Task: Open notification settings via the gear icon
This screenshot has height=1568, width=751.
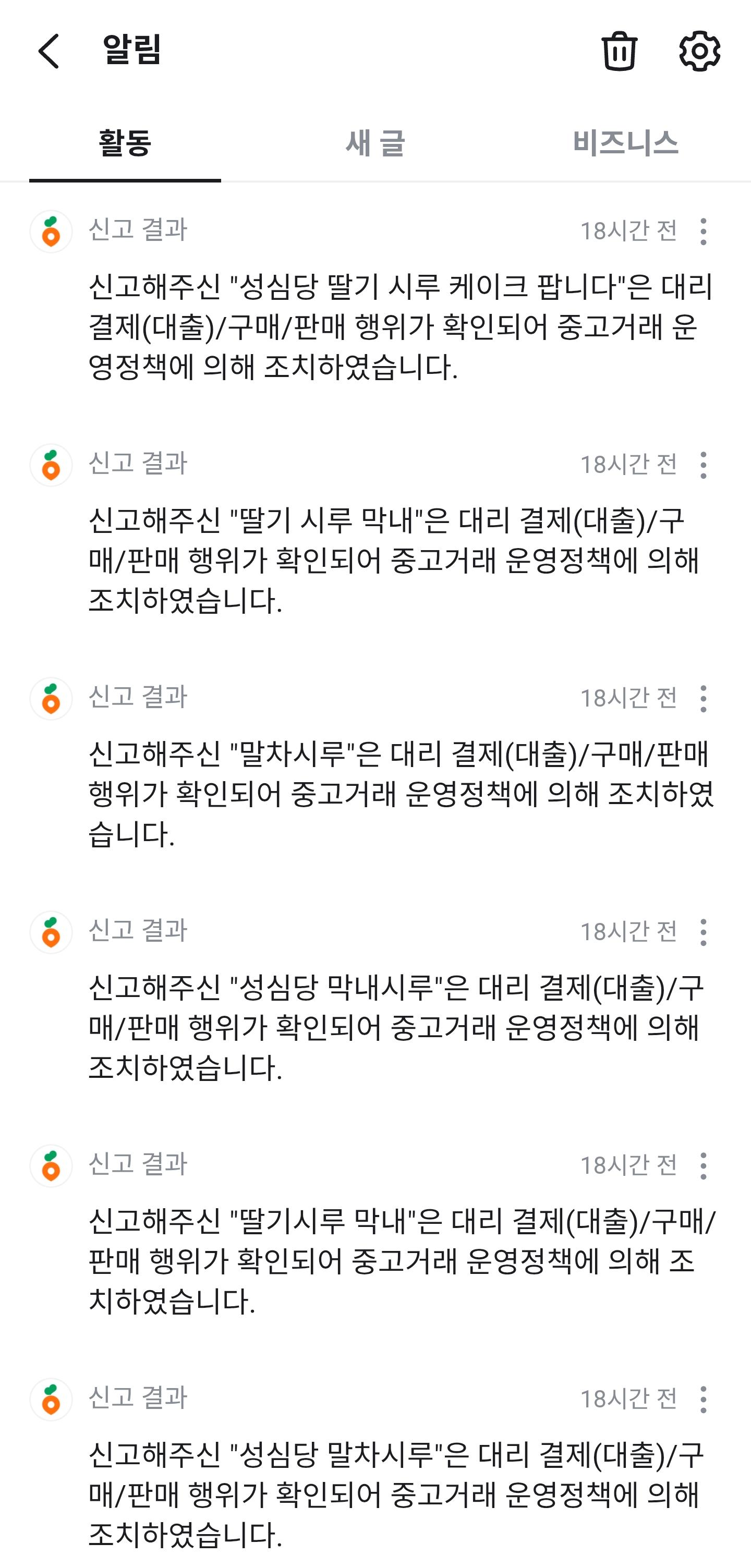Action: coord(699,51)
